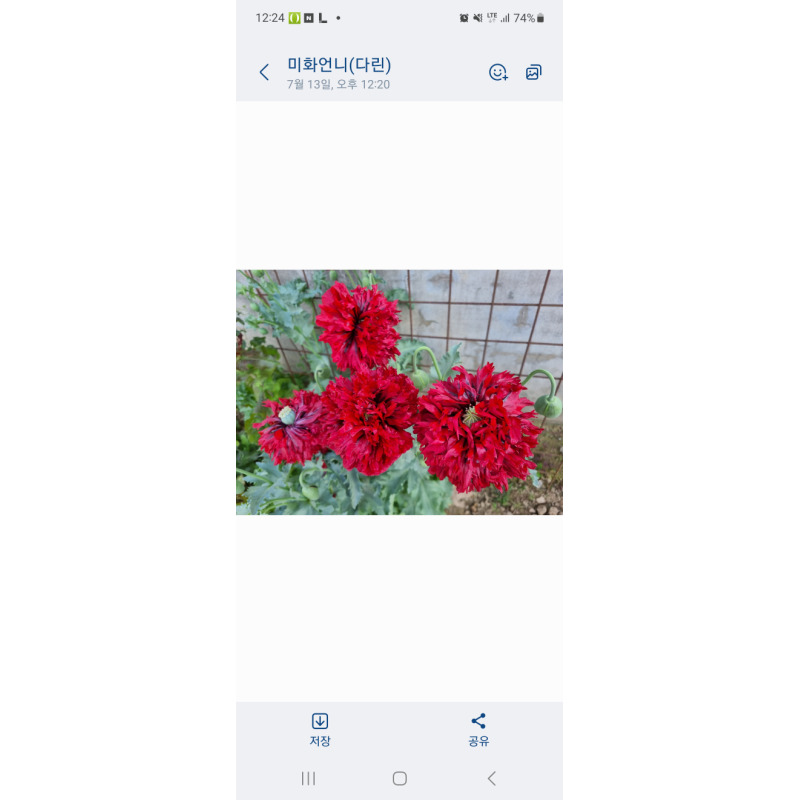Image resolution: width=800 pixels, height=800 pixels.
Task: Save the photo with 저장
Action: coord(320,730)
